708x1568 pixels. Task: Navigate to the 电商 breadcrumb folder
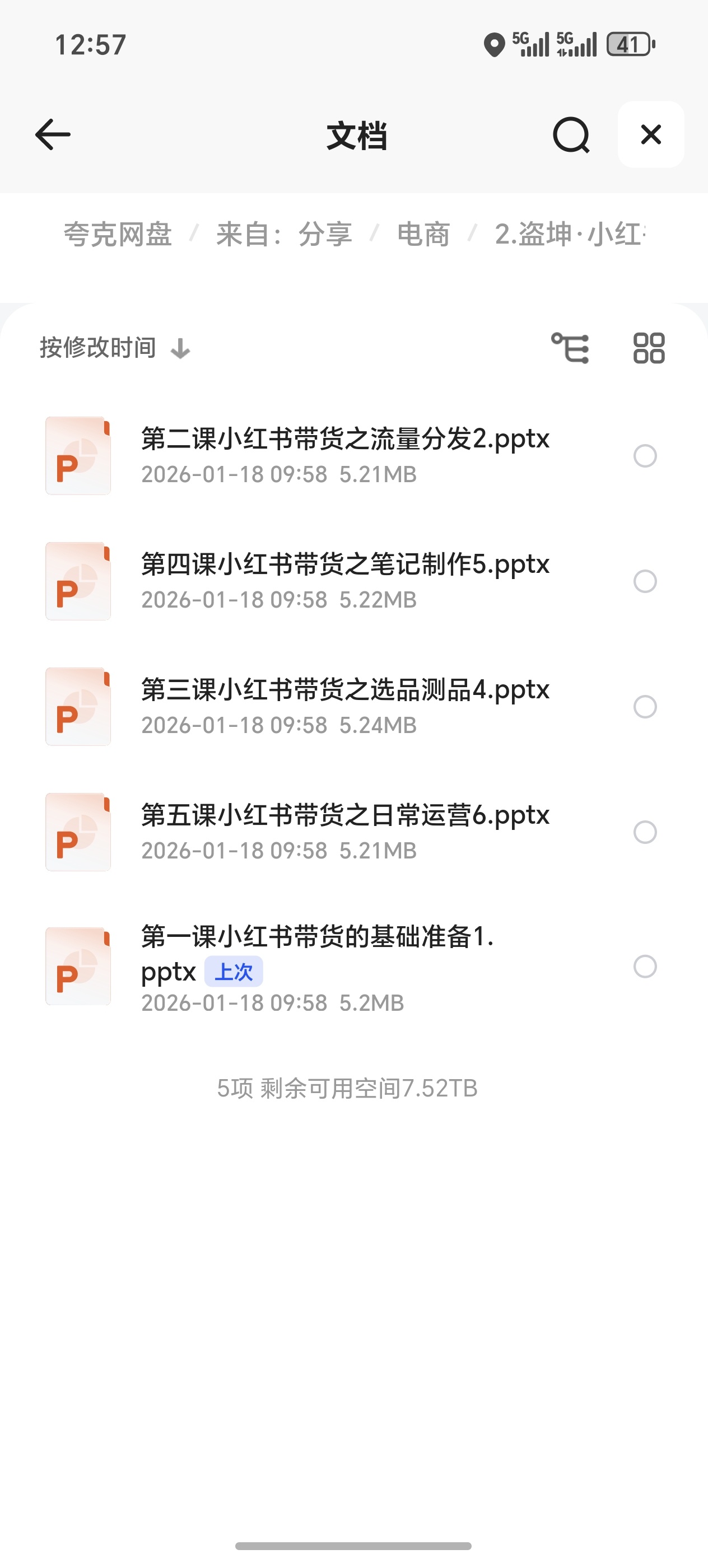423,234
